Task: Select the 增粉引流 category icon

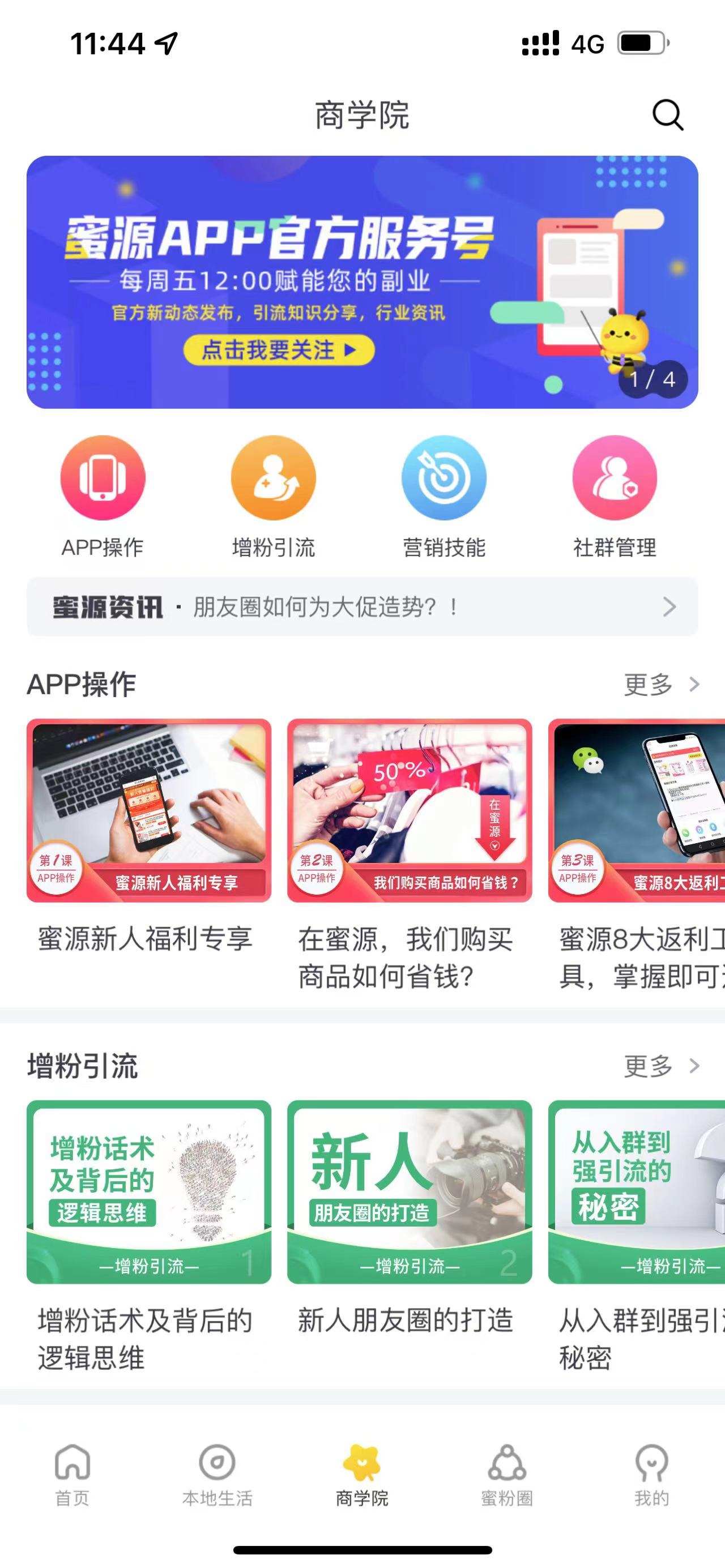Action: click(274, 478)
